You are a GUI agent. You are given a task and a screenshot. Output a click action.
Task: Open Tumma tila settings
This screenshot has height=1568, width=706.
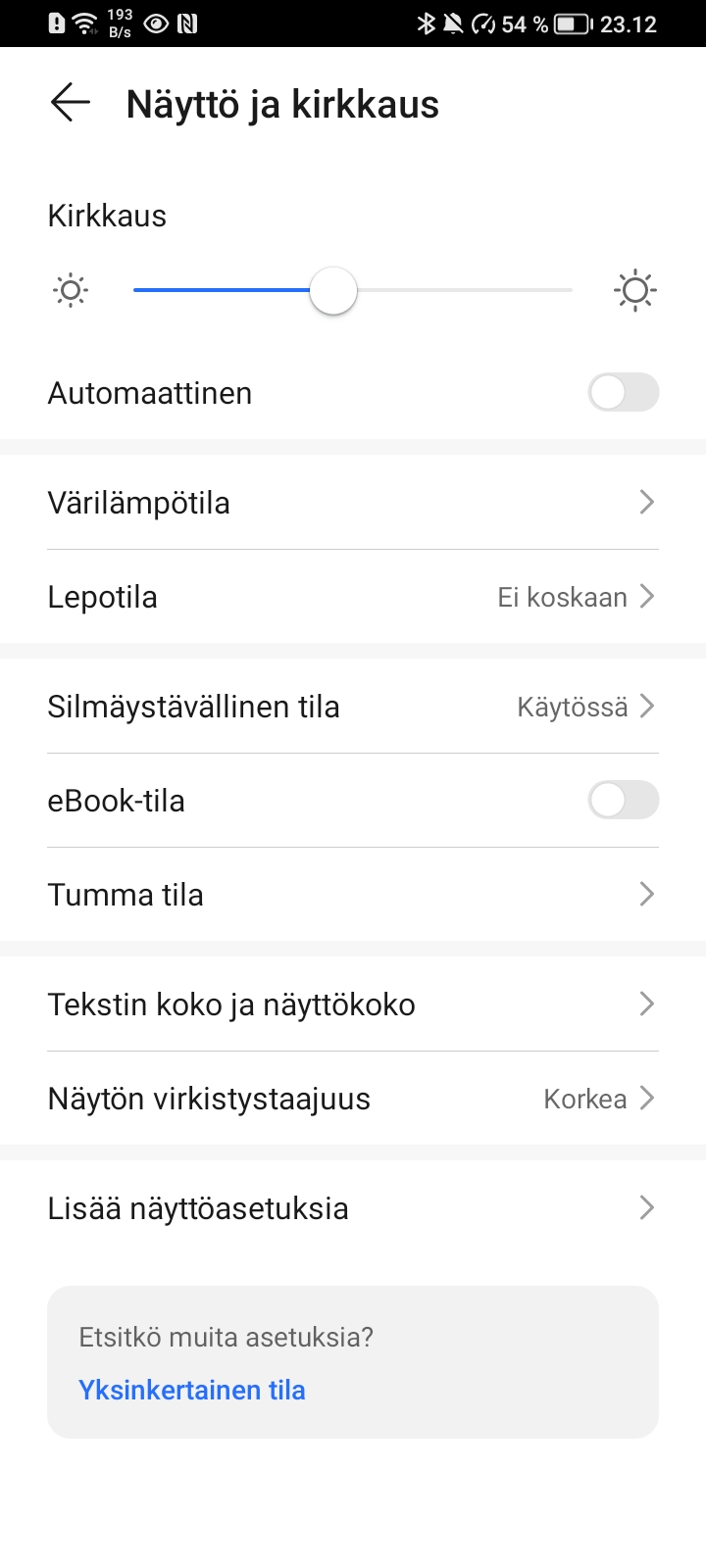pyautogui.click(x=353, y=895)
